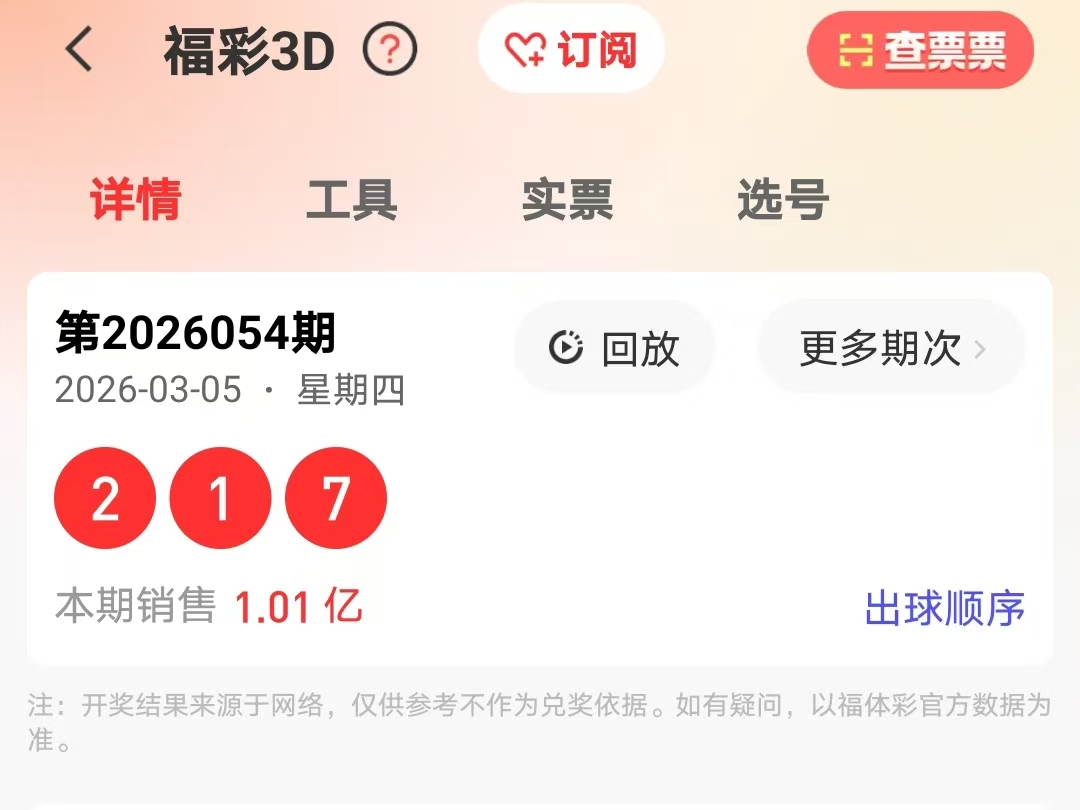View 更多期次 past draws
1080x810 pixels.
pyautogui.click(x=891, y=348)
